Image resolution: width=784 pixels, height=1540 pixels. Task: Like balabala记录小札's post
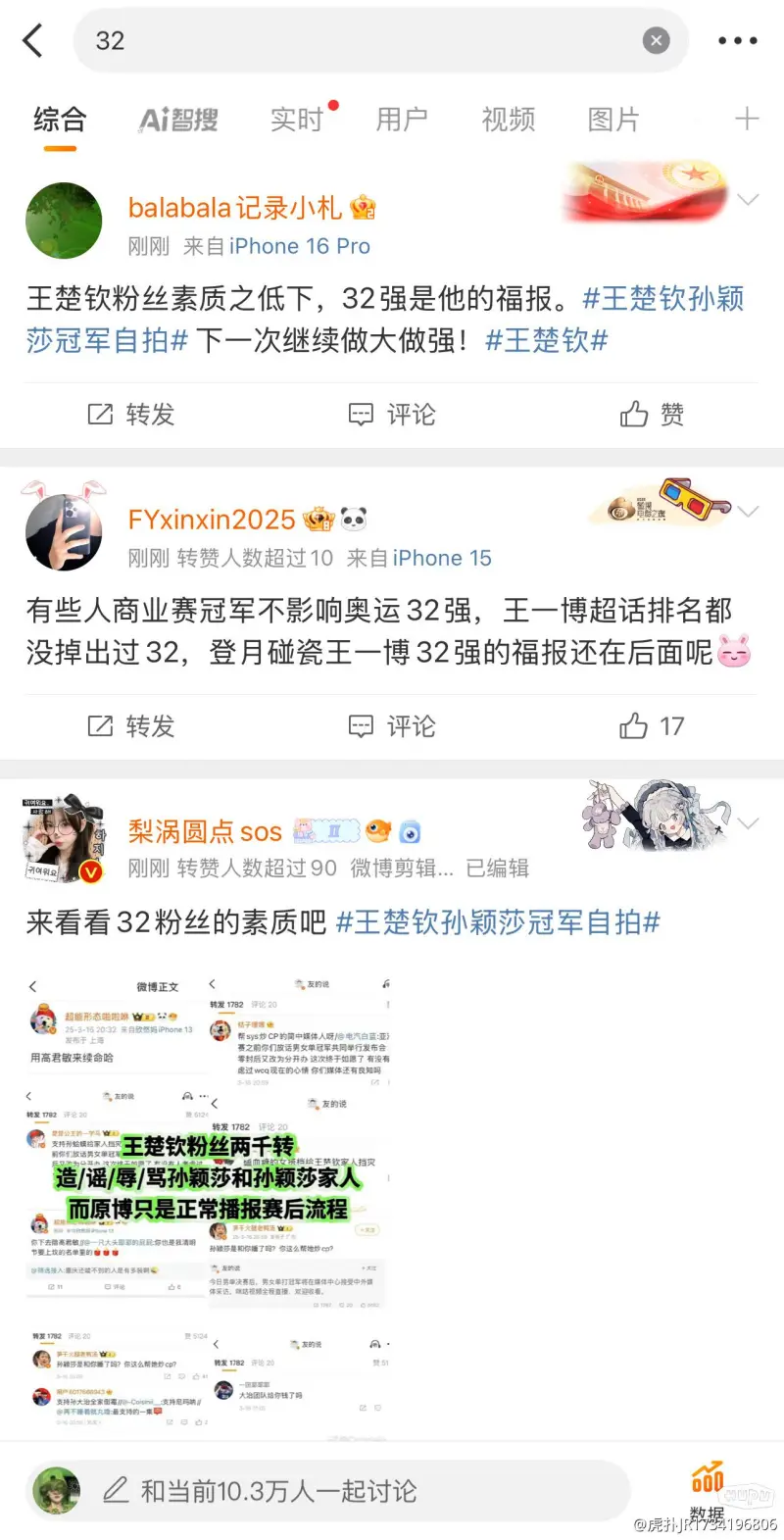click(x=652, y=415)
